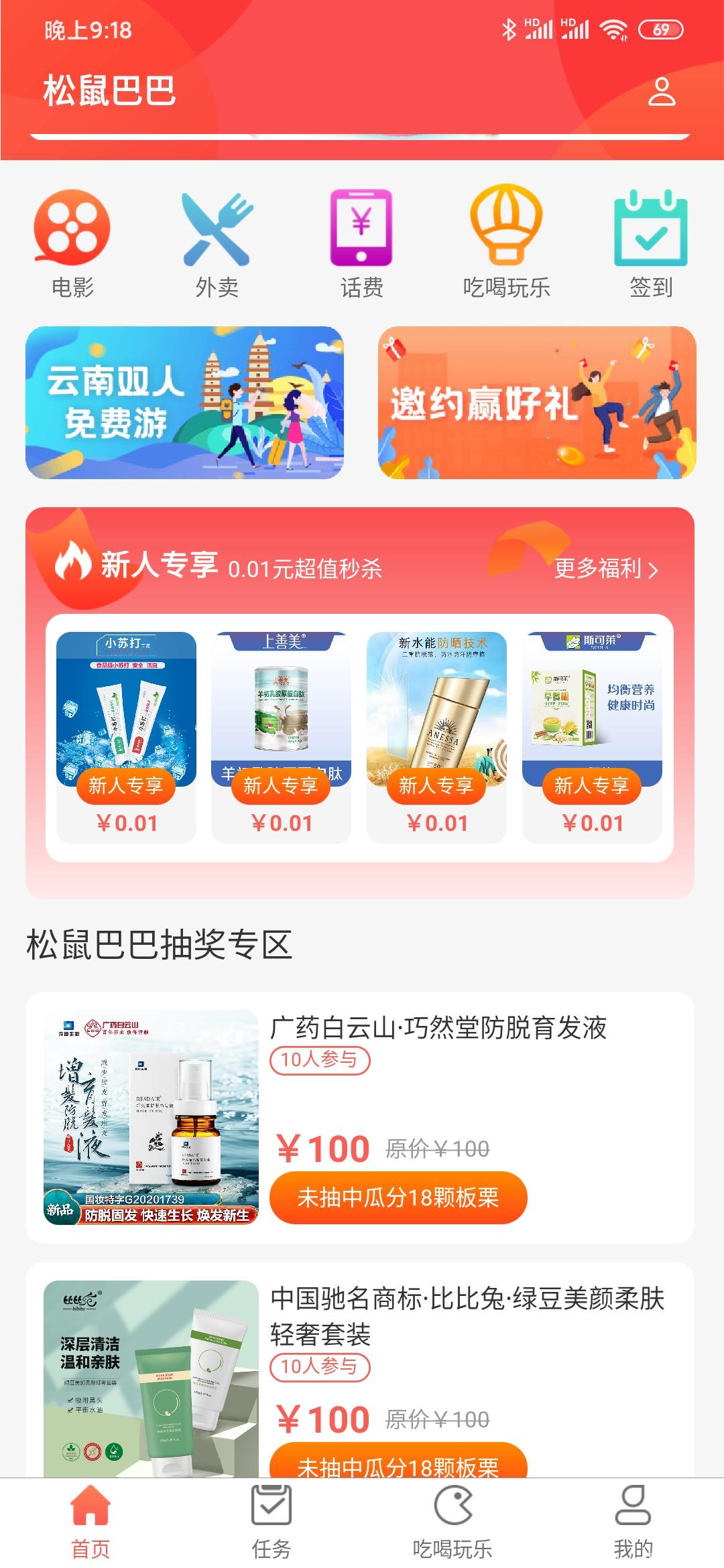
Task: Switch to the 吃喝玩乐 bottom tab
Action: [x=452, y=1521]
